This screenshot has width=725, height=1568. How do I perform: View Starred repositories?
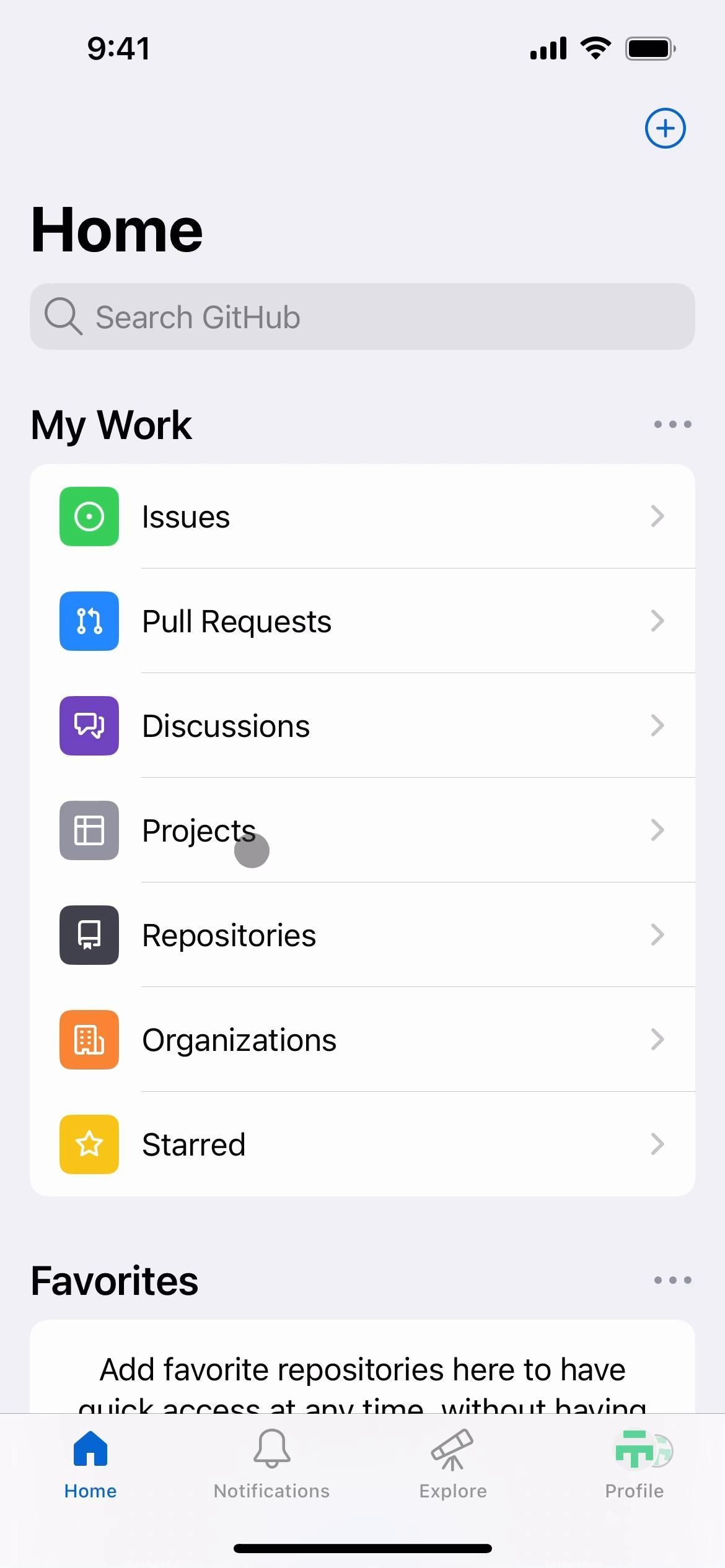pyautogui.click(x=362, y=1144)
